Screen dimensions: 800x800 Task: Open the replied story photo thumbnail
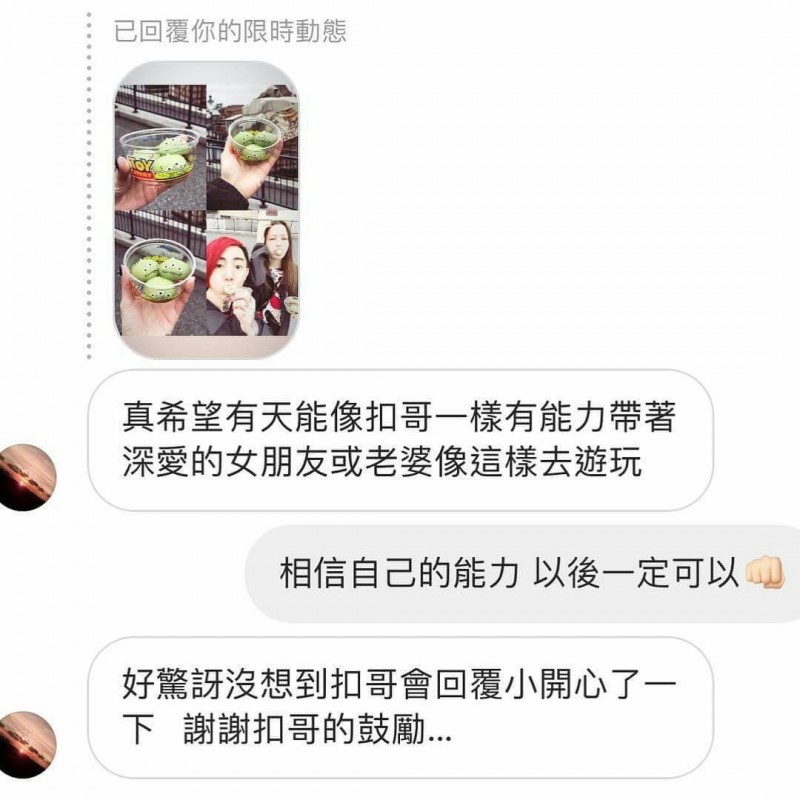pyautogui.click(x=206, y=209)
